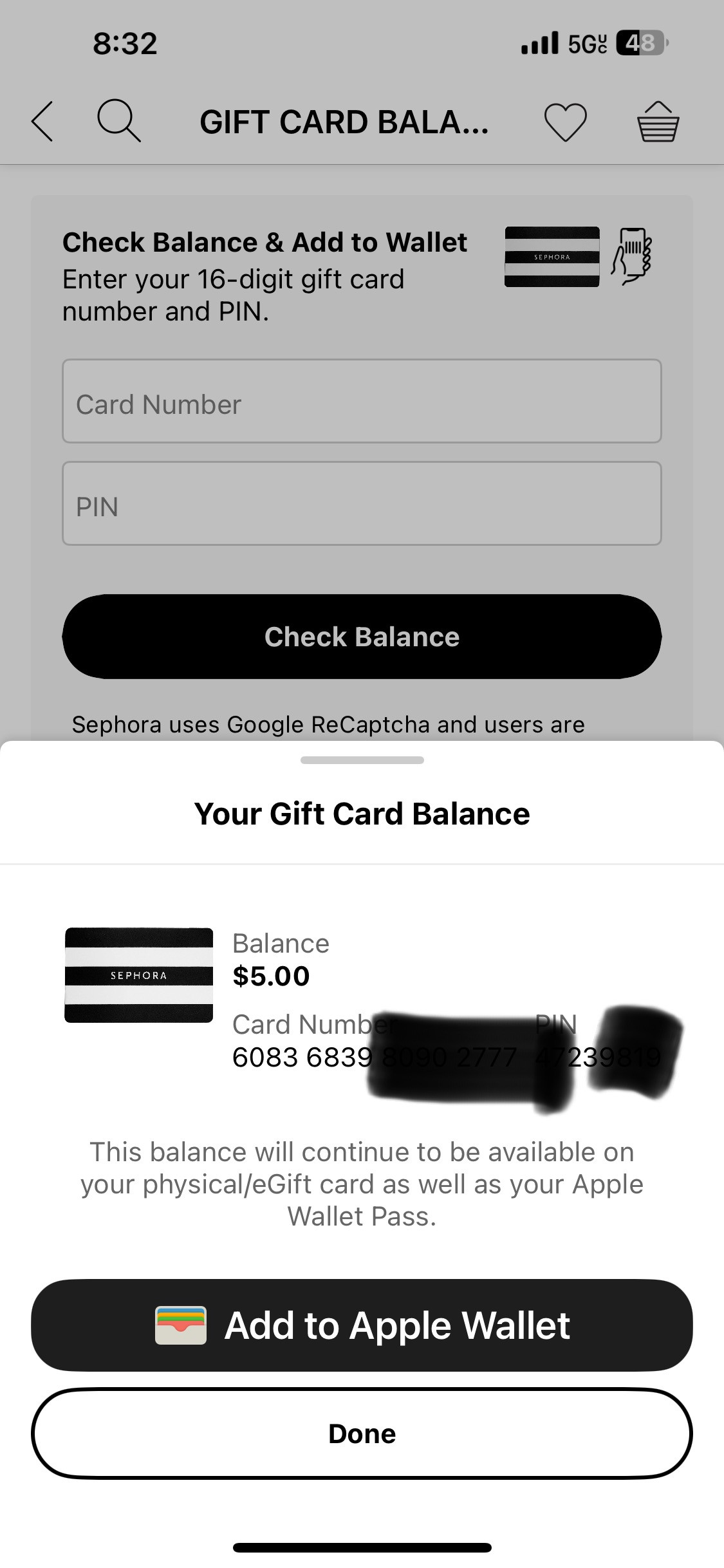Tap the sheet's grabber handle
The height and width of the screenshot is (1568, 724).
coord(362,760)
